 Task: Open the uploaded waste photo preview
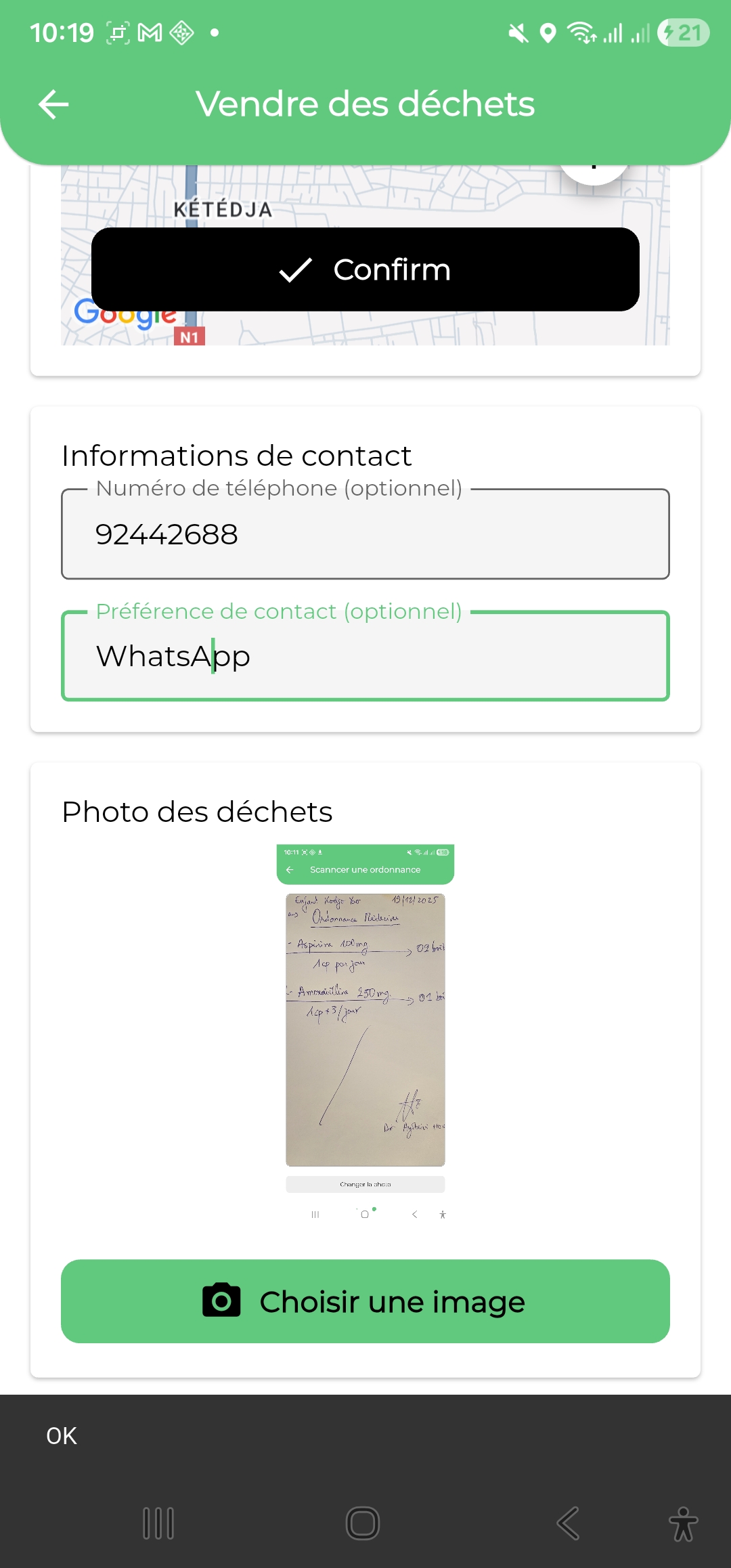tap(365, 1030)
